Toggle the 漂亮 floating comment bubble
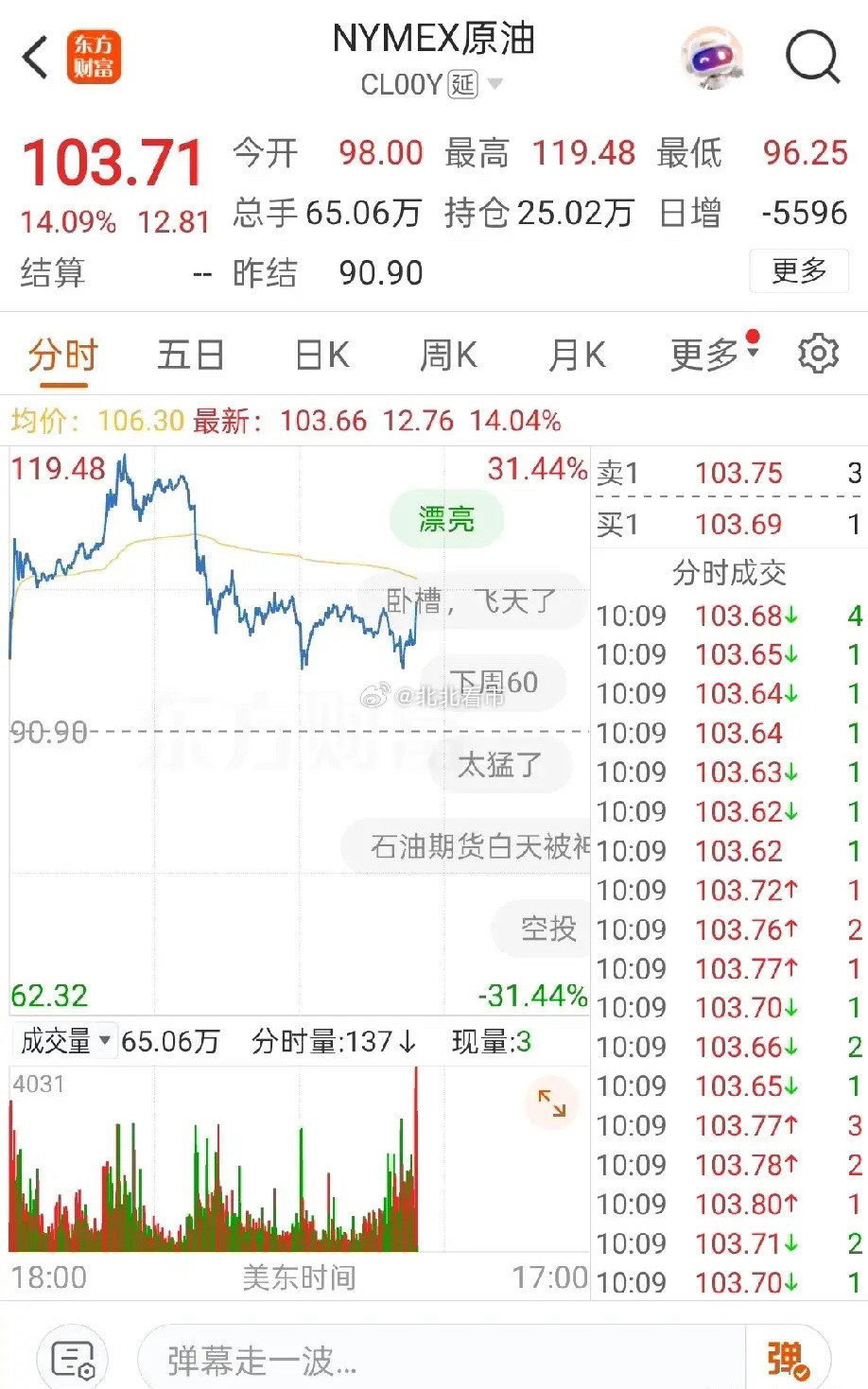868x1389 pixels. 445,519
